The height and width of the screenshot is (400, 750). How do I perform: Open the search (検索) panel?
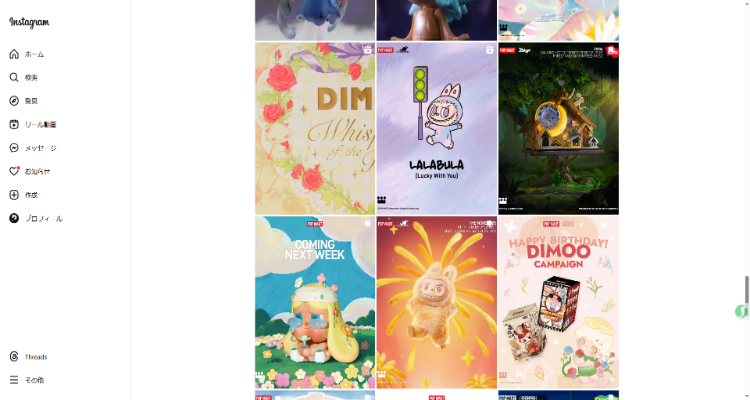[x=25, y=77]
